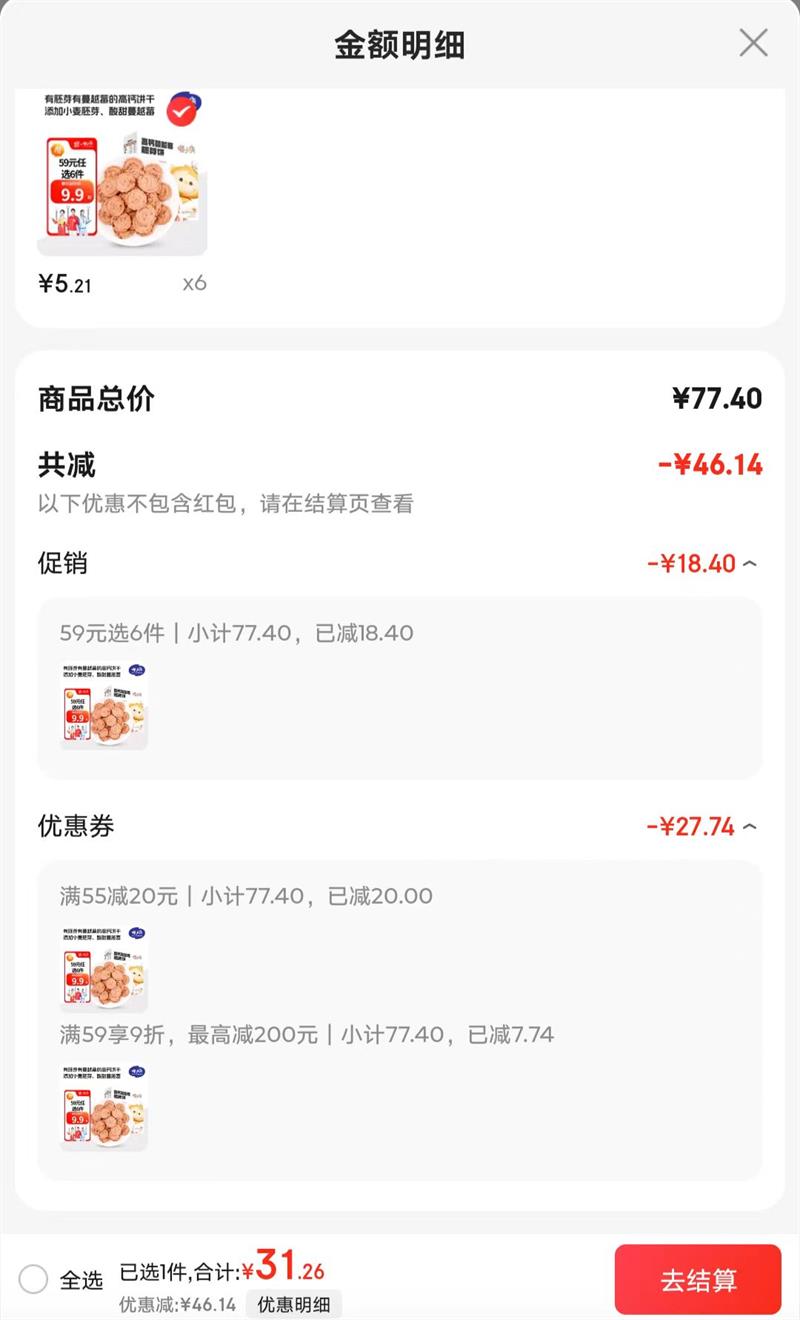Image resolution: width=800 pixels, height=1320 pixels.
Task: Collapse the 促销 discount section
Action: [750, 564]
